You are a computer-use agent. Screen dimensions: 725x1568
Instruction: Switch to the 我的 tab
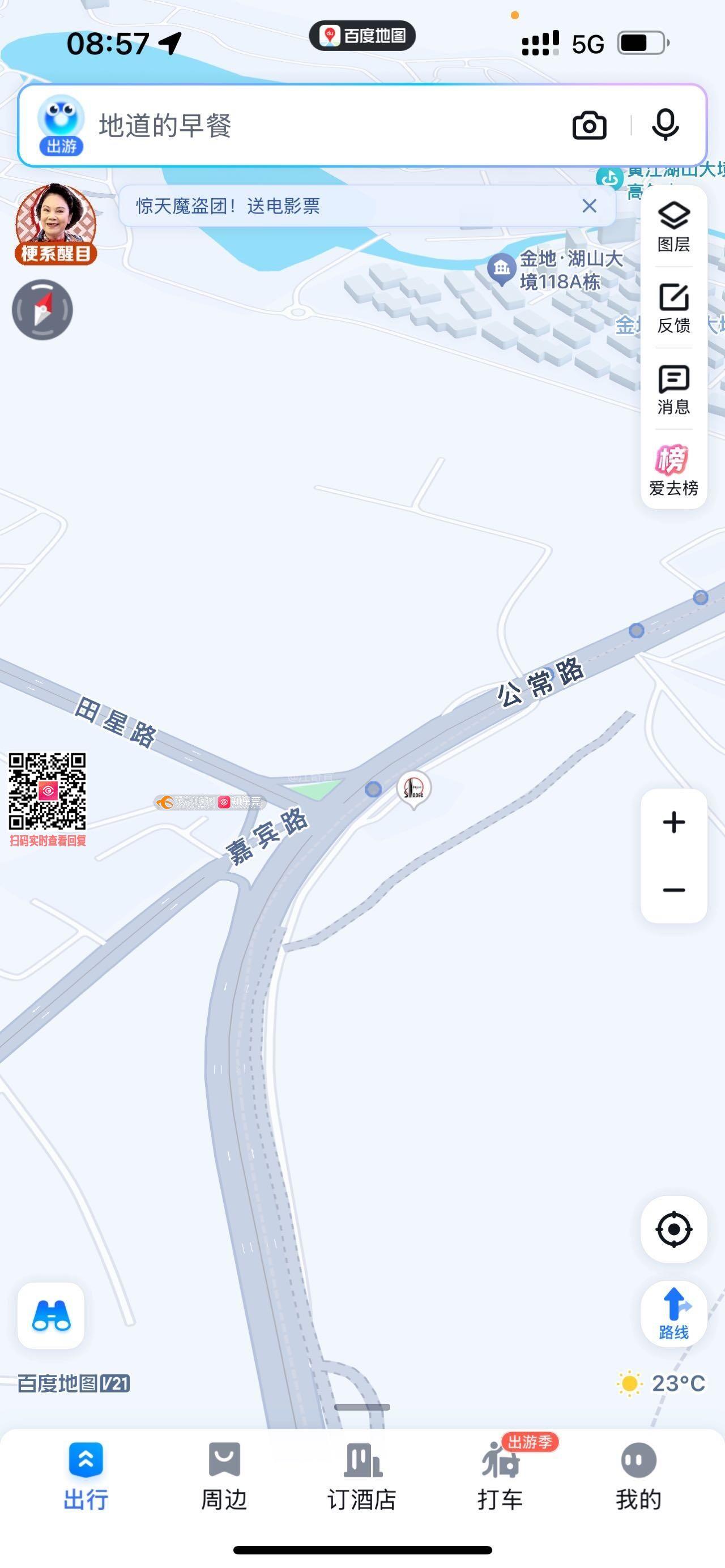point(638,1476)
